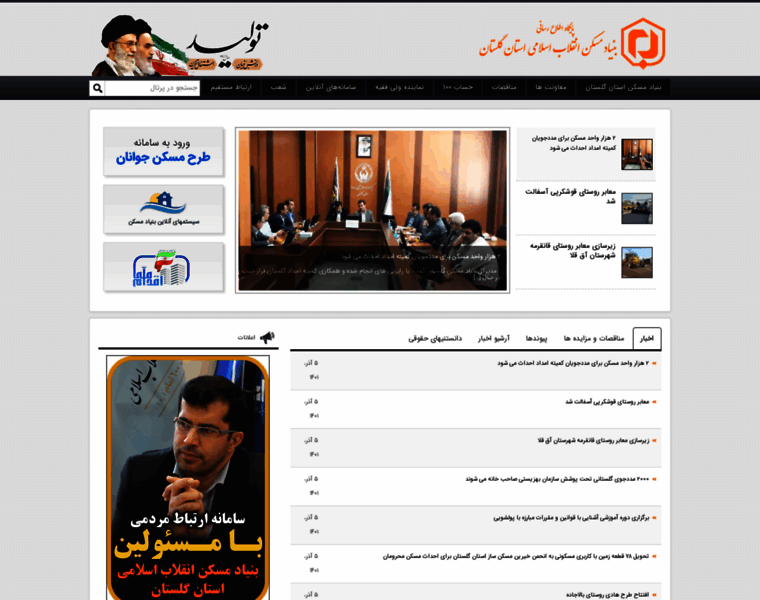
Task: Open the اقدام ملی banner
Action: (x=163, y=267)
